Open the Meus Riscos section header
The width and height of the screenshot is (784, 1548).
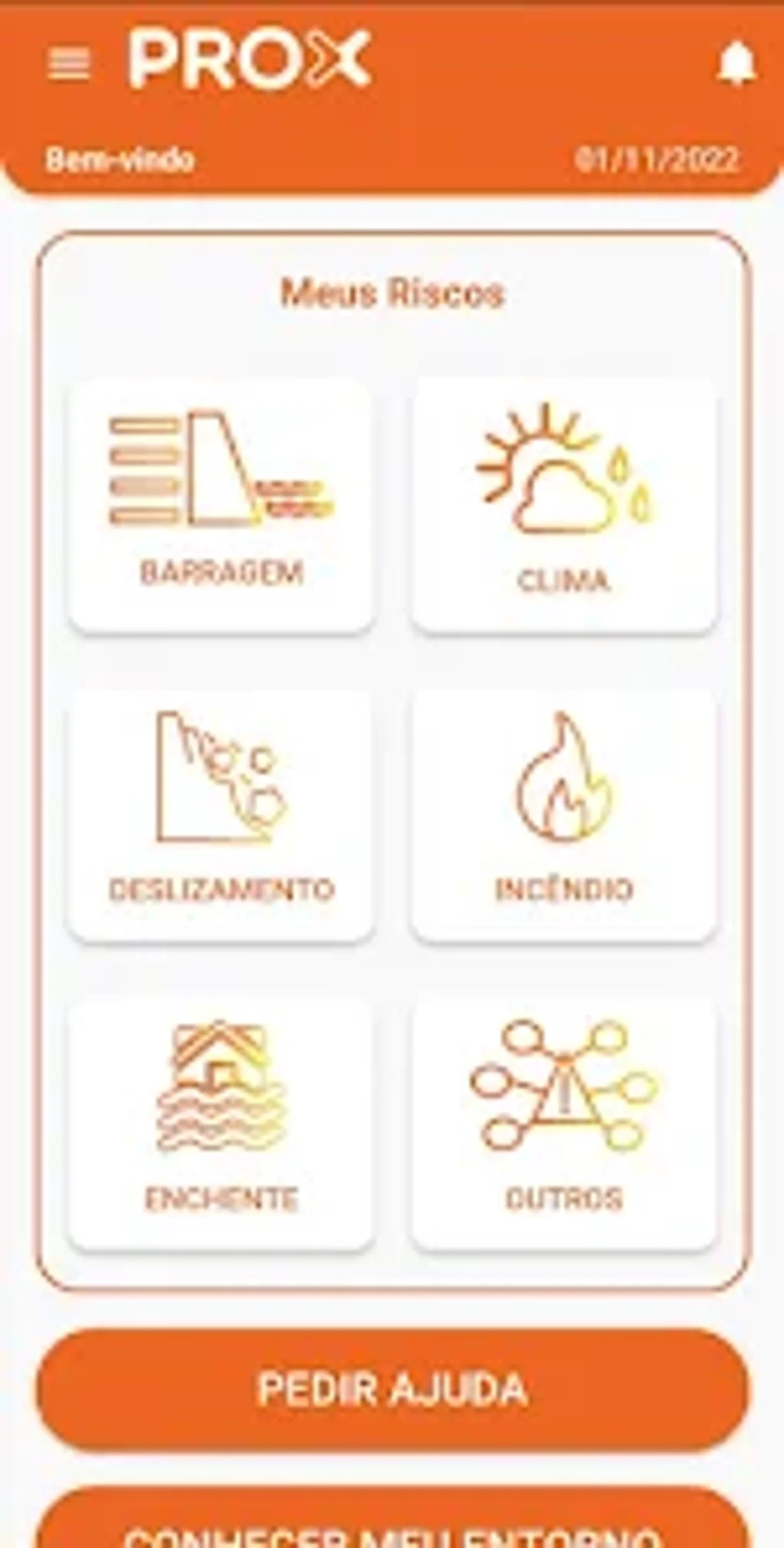click(391, 292)
